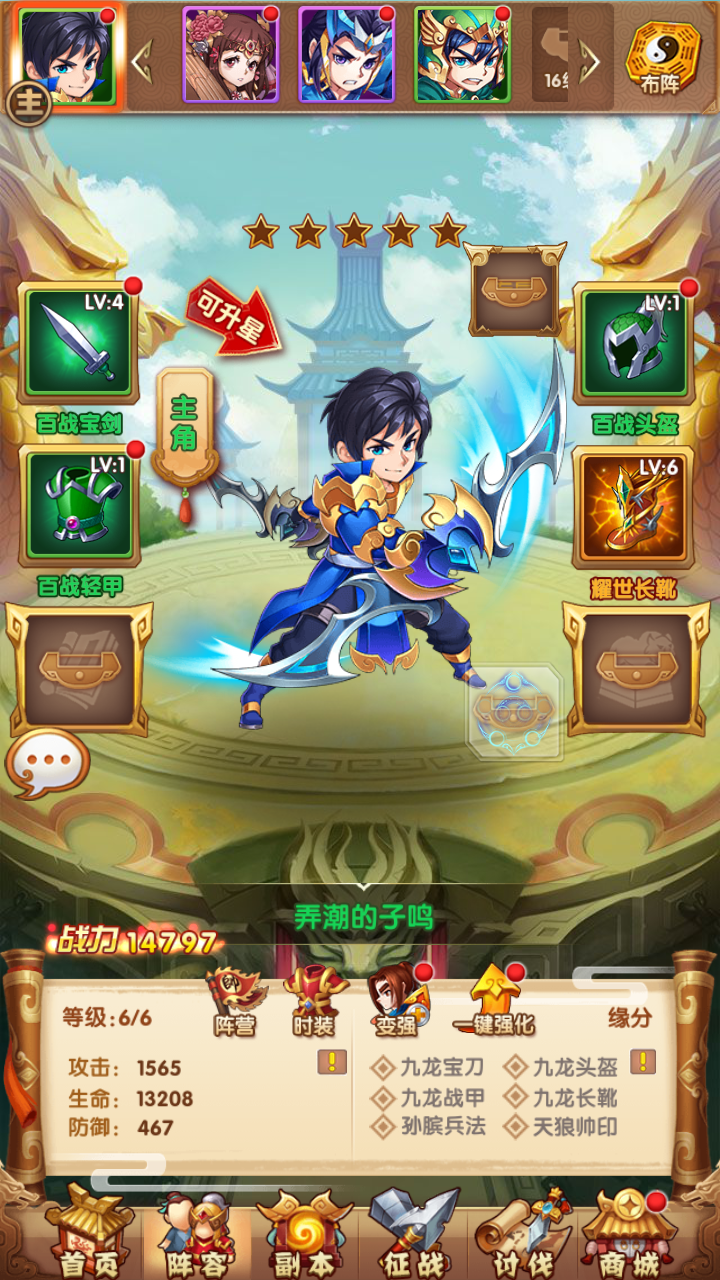Open the 布阵 formation button
This screenshot has width=720, height=1280.
[662, 56]
